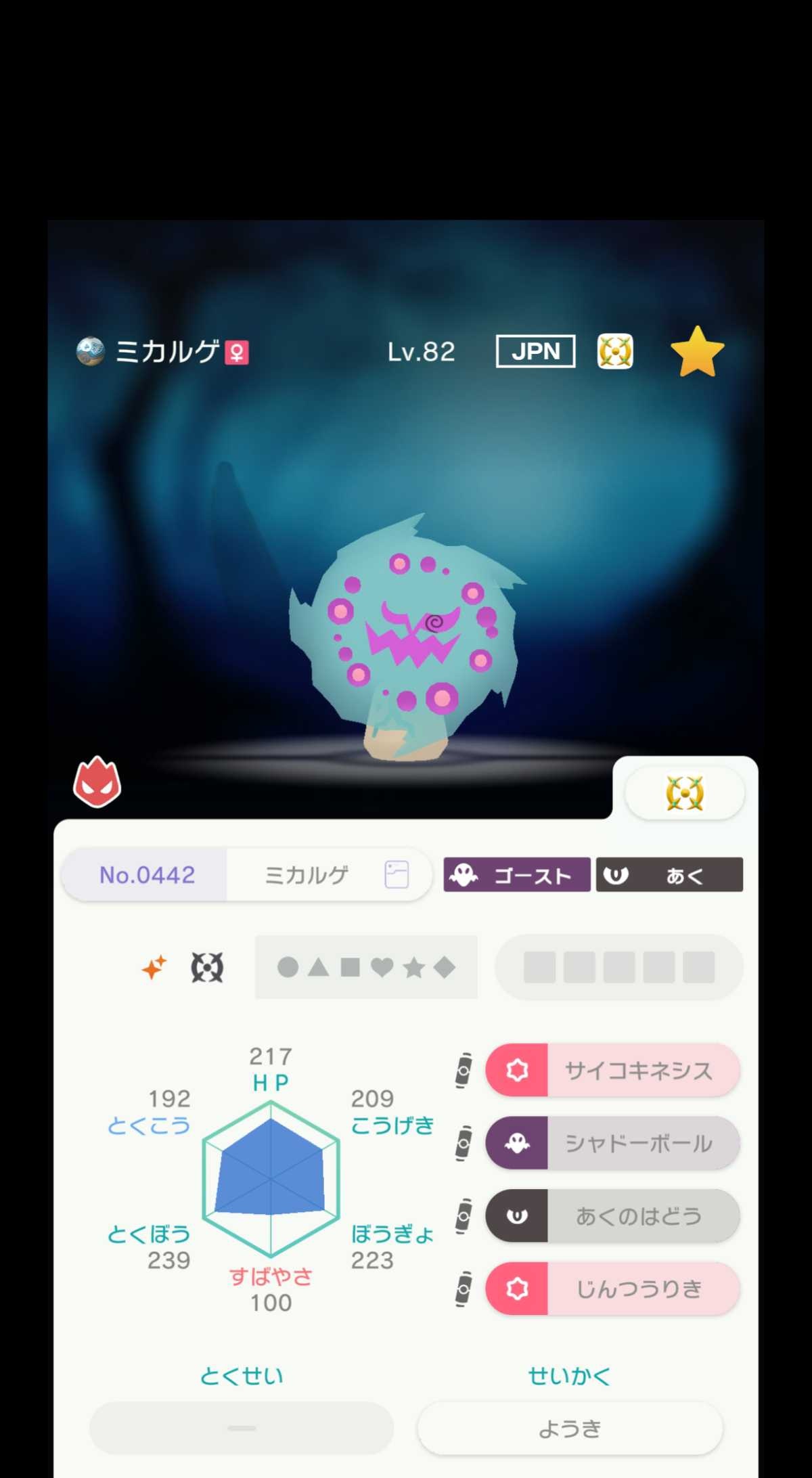
Task: Show the ようき nature details
Action: coord(570,1428)
